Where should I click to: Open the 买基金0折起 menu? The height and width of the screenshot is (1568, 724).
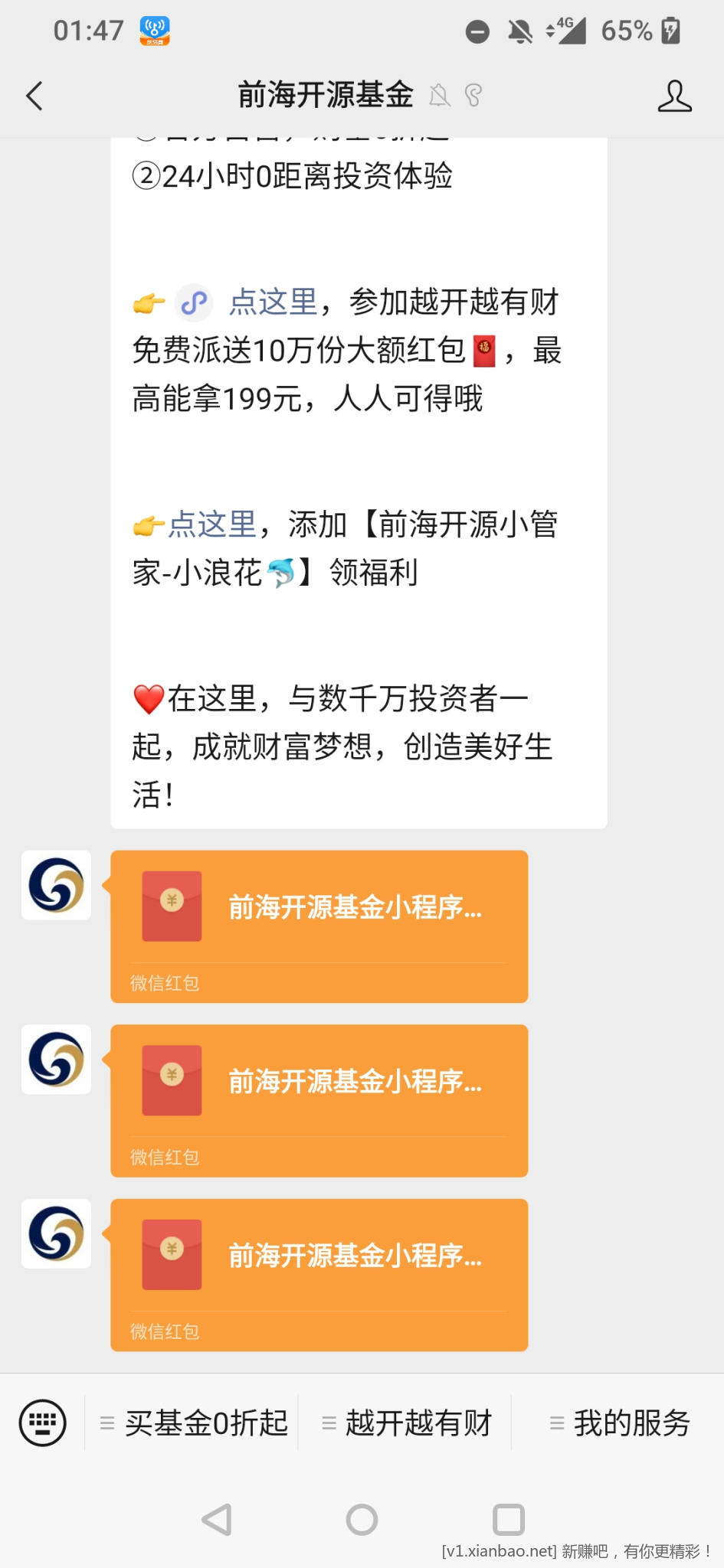point(195,1423)
